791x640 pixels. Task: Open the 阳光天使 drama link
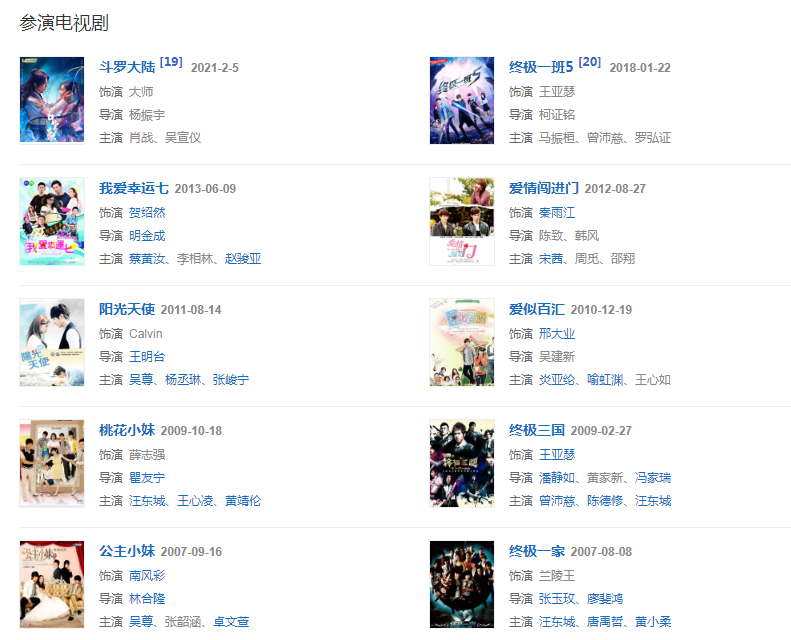click(x=127, y=310)
